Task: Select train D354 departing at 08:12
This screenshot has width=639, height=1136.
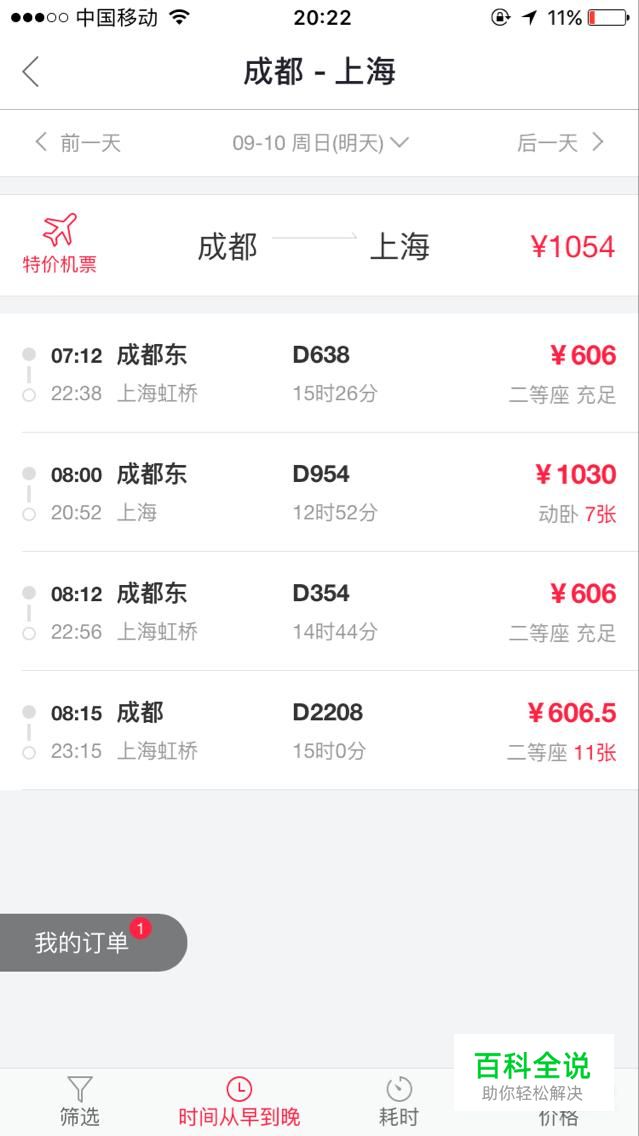Action: point(320,611)
